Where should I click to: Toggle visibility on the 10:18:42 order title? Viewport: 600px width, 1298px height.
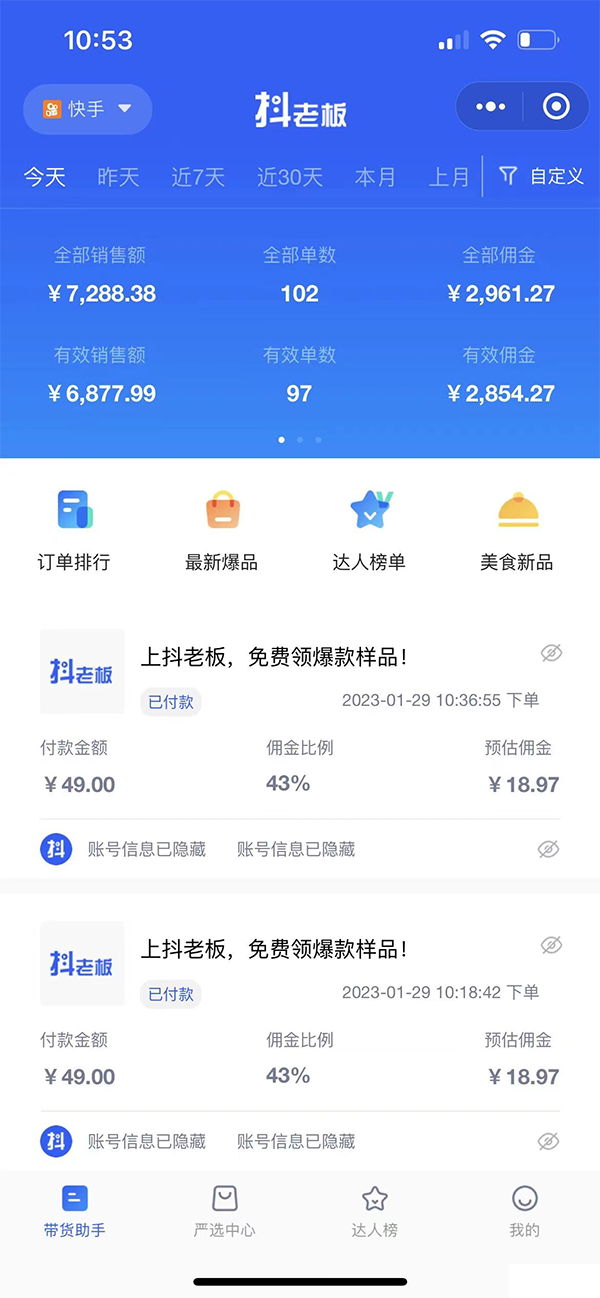[x=551, y=945]
